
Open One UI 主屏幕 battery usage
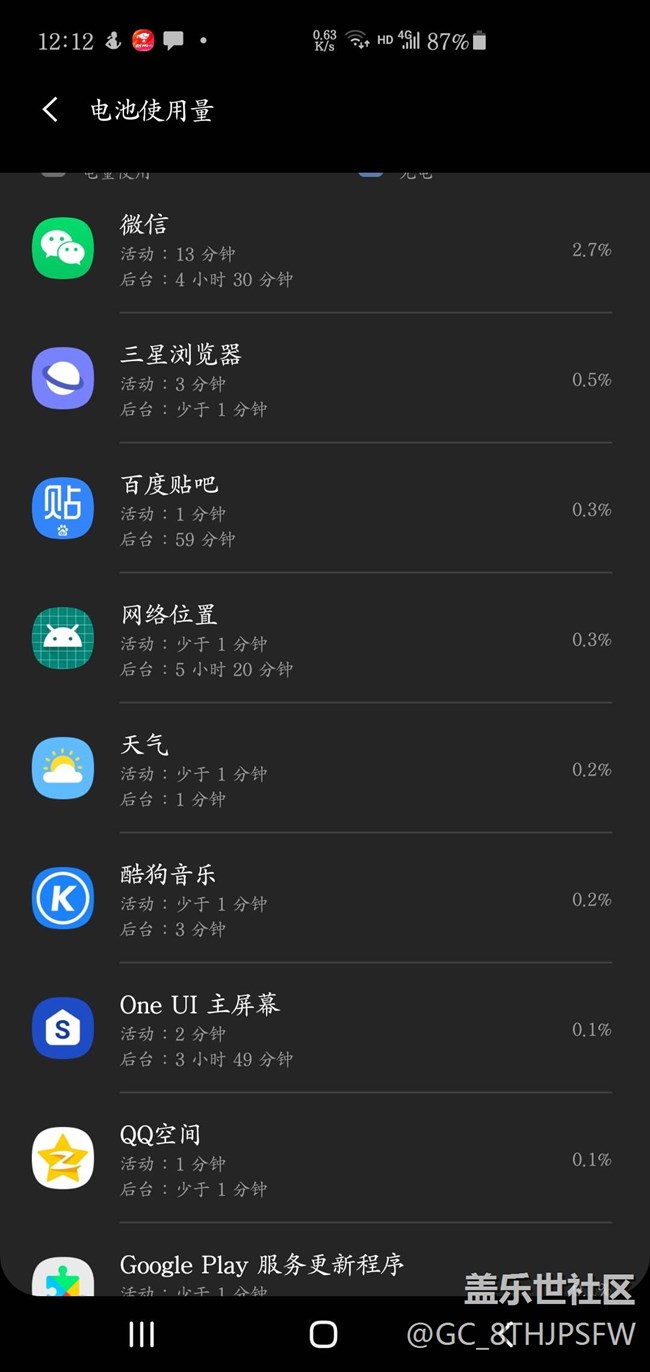pos(325,1028)
